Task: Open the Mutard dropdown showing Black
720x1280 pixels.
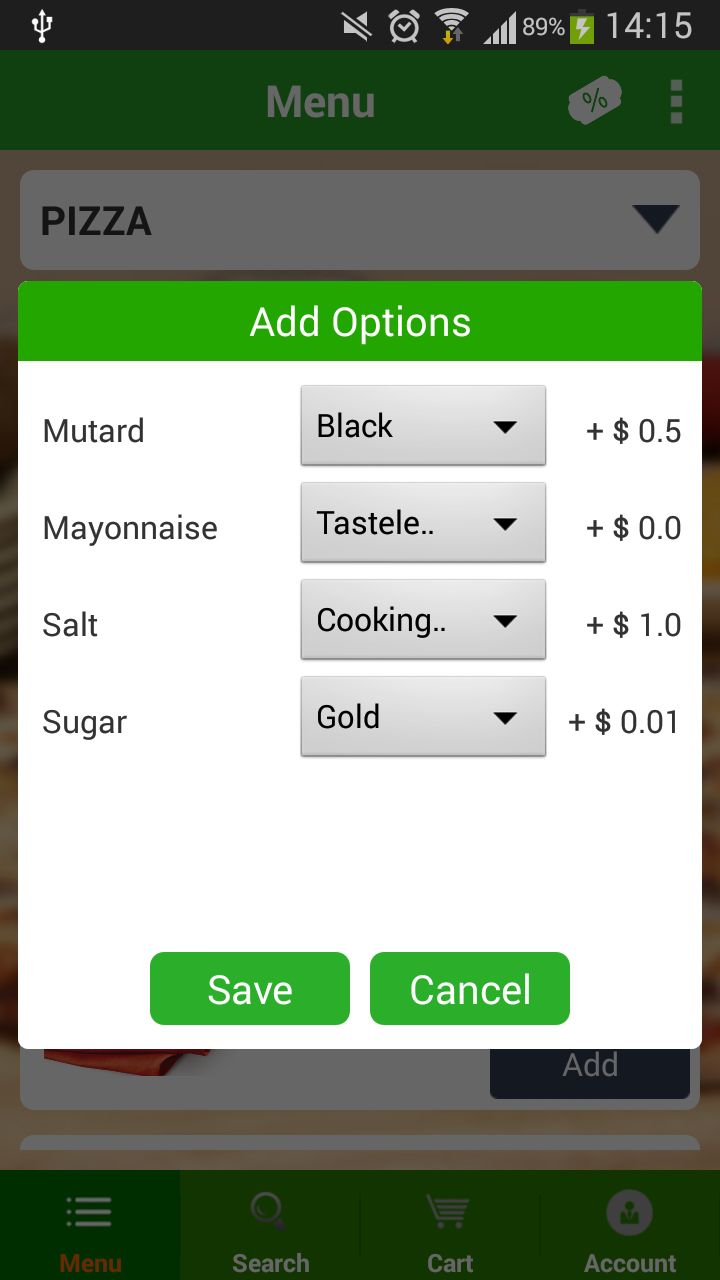Action: [x=423, y=426]
